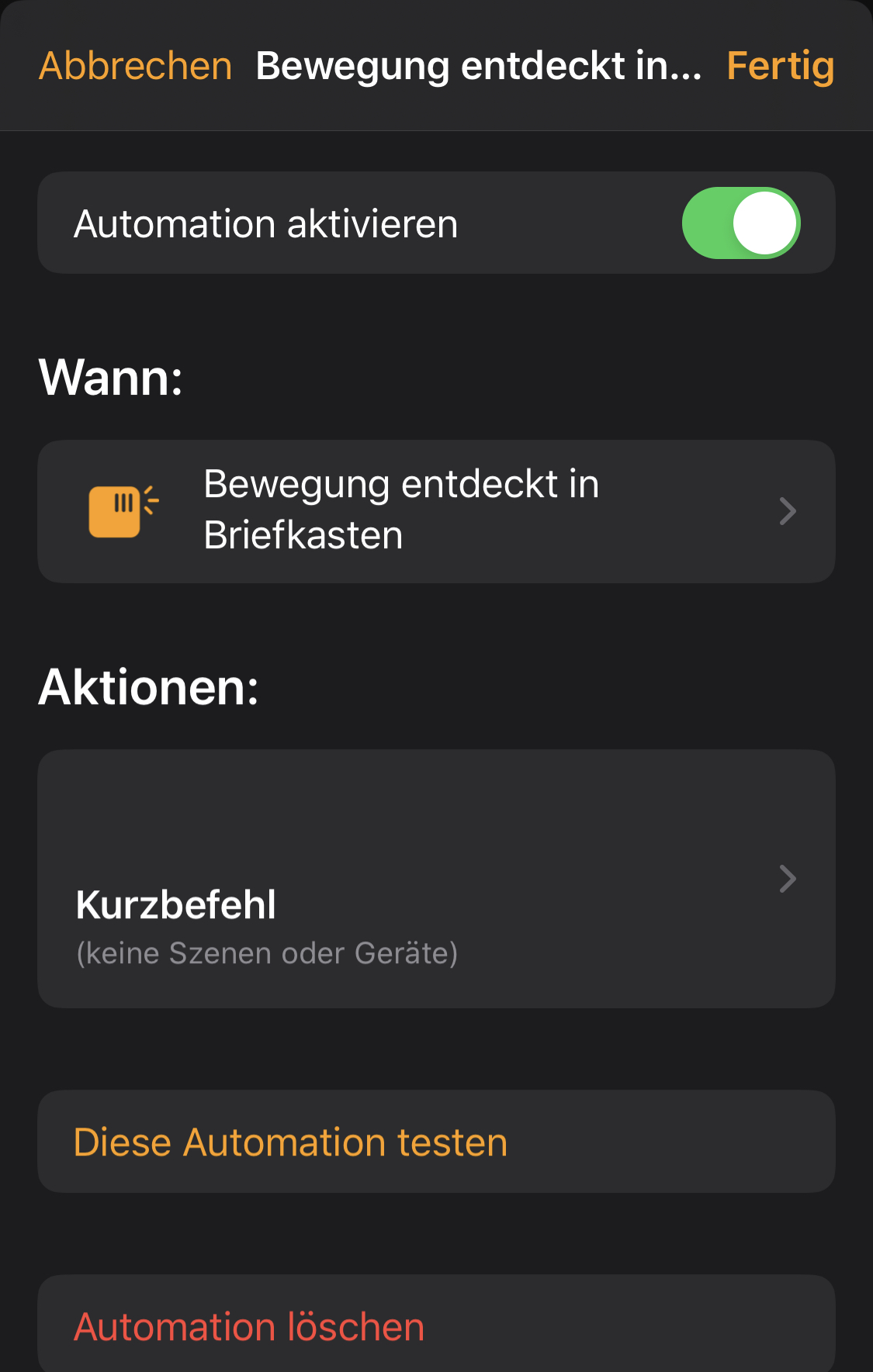873x1372 pixels.
Task: Select Automation löschen
Action: tap(249, 1327)
